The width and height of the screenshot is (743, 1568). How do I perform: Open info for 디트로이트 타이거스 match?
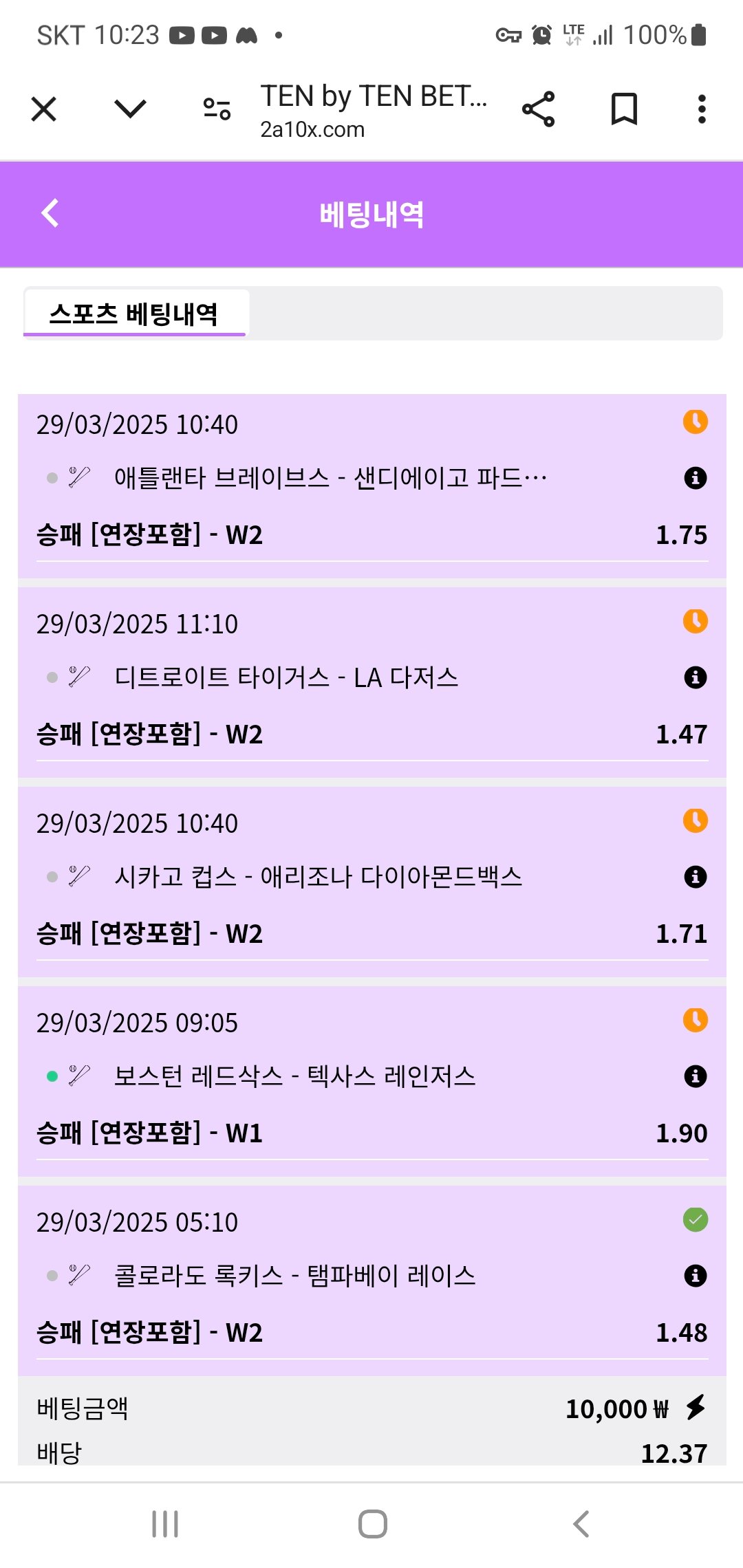point(696,677)
